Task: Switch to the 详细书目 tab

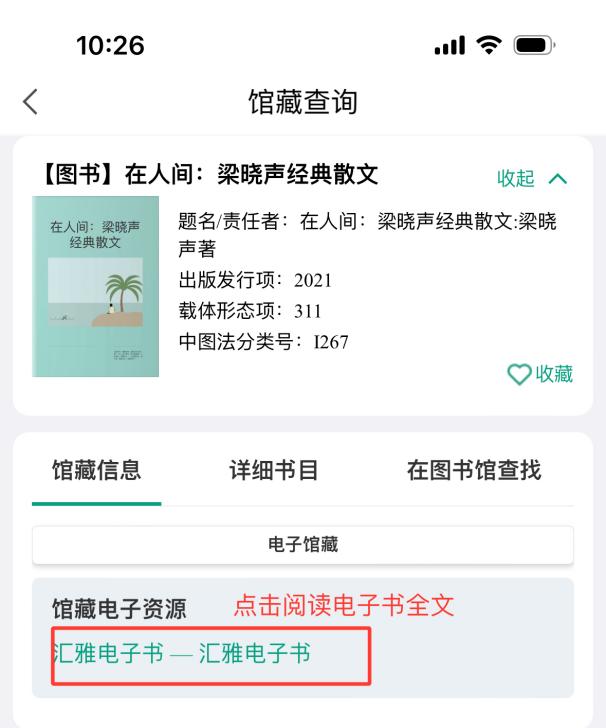Action: click(x=274, y=470)
